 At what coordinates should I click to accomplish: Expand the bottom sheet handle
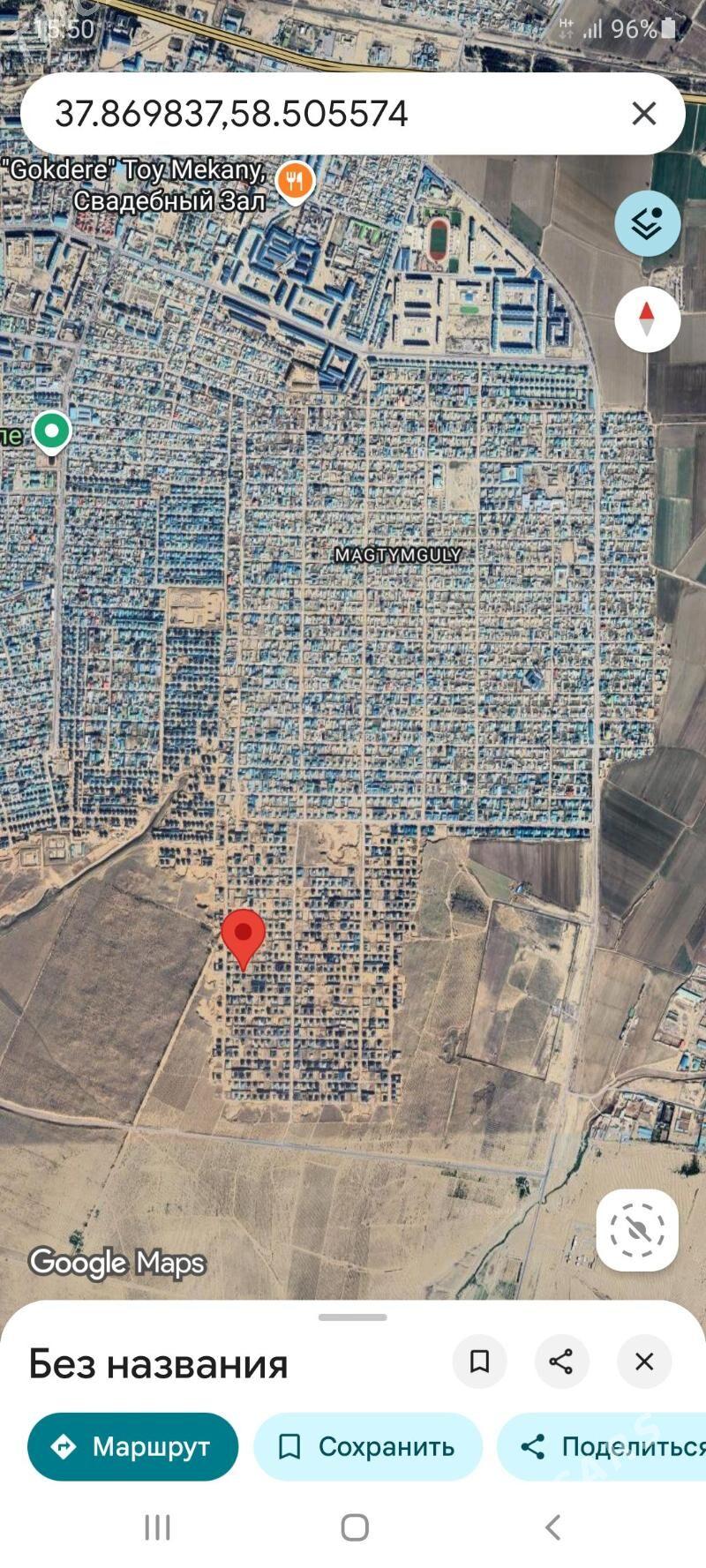(x=353, y=1317)
